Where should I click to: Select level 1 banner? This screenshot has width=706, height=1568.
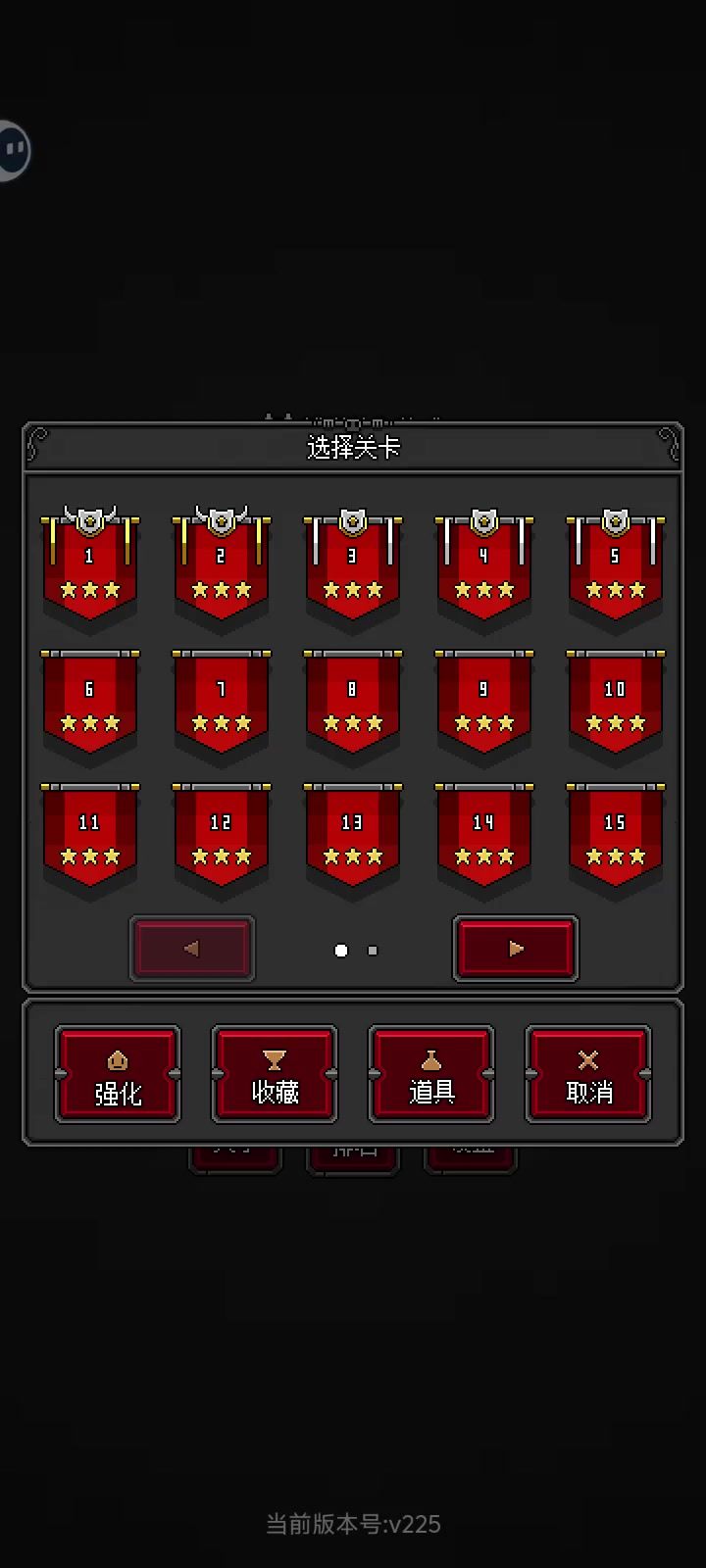click(x=89, y=566)
